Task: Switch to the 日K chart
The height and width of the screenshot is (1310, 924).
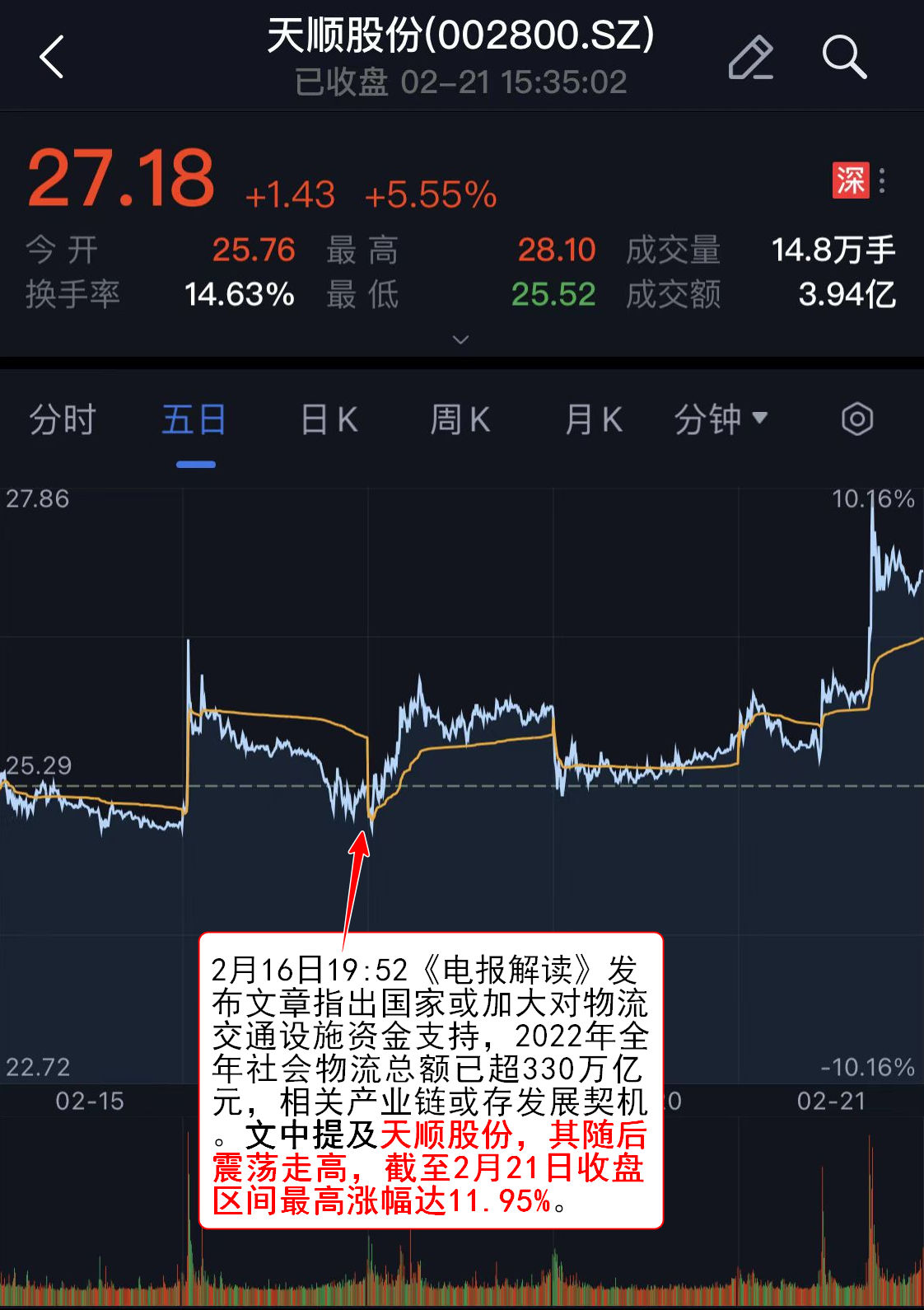Action: 329,420
